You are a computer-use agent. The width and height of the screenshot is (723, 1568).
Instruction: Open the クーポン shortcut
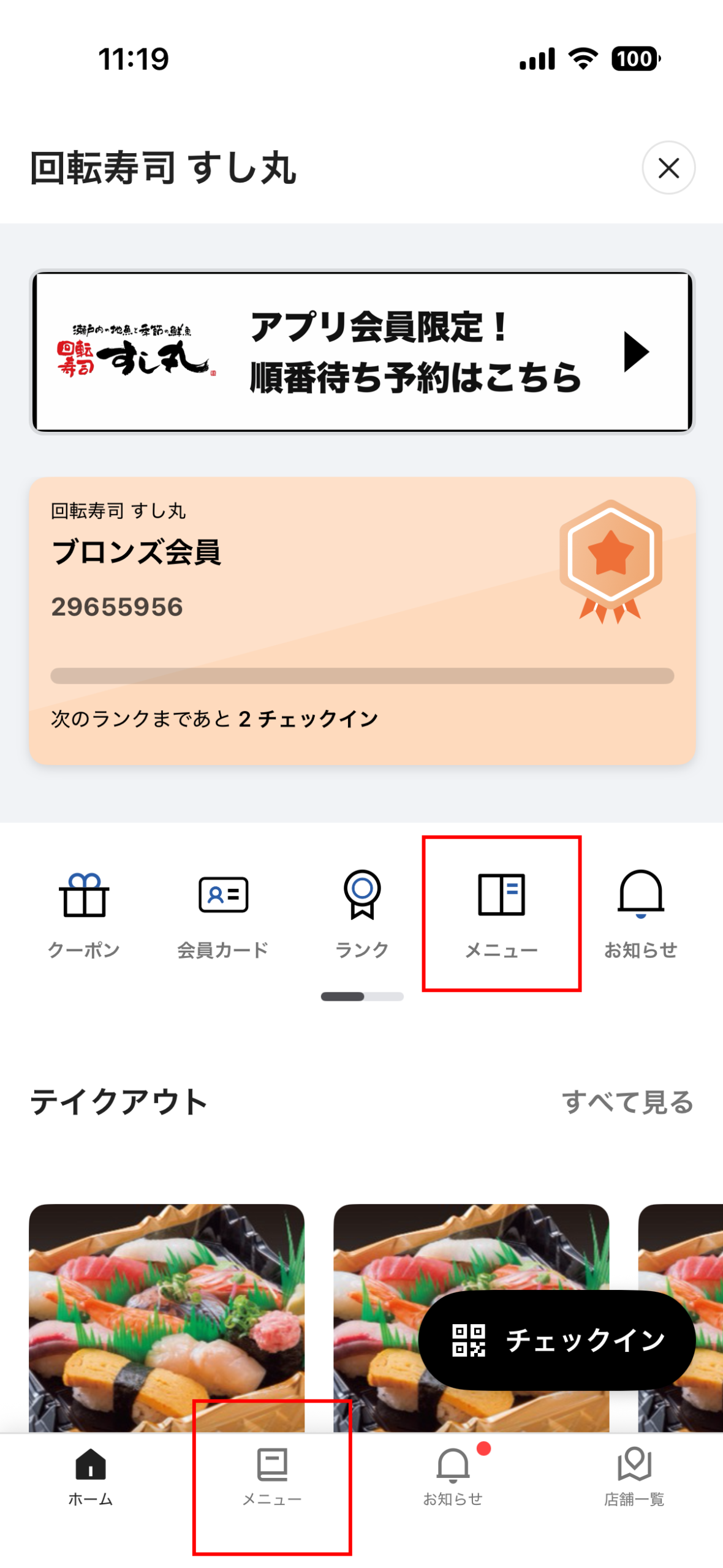click(84, 911)
